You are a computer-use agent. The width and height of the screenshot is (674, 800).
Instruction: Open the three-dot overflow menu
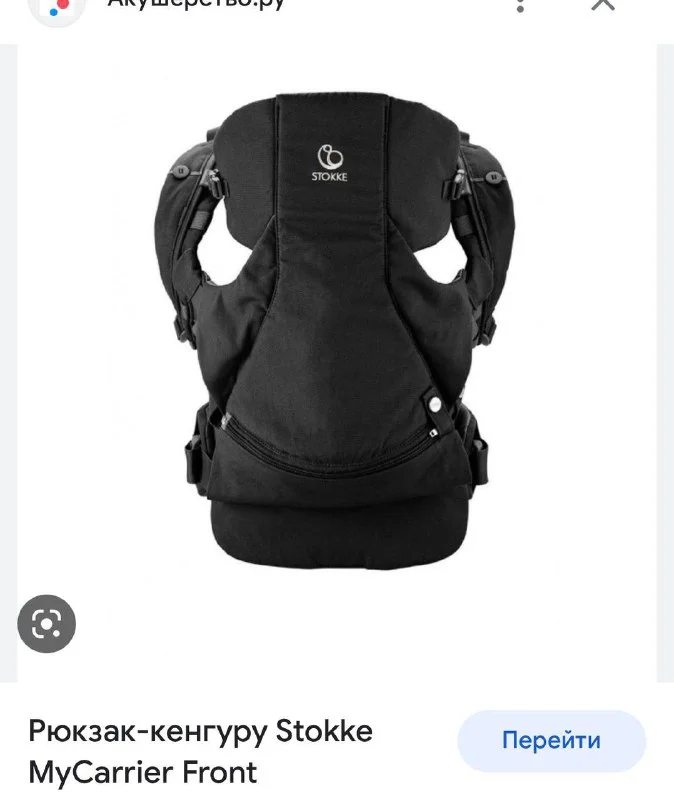click(520, 4)
